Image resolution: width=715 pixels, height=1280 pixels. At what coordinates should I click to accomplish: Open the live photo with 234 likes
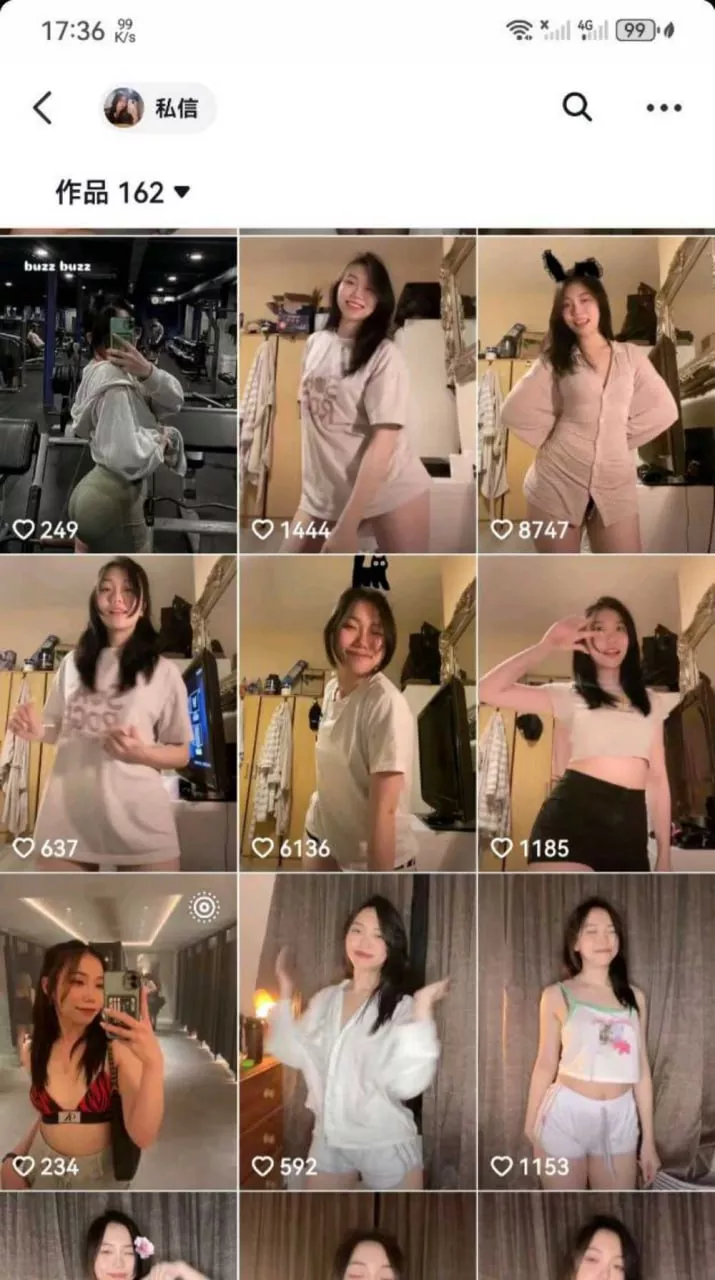tap(118, 1032)
